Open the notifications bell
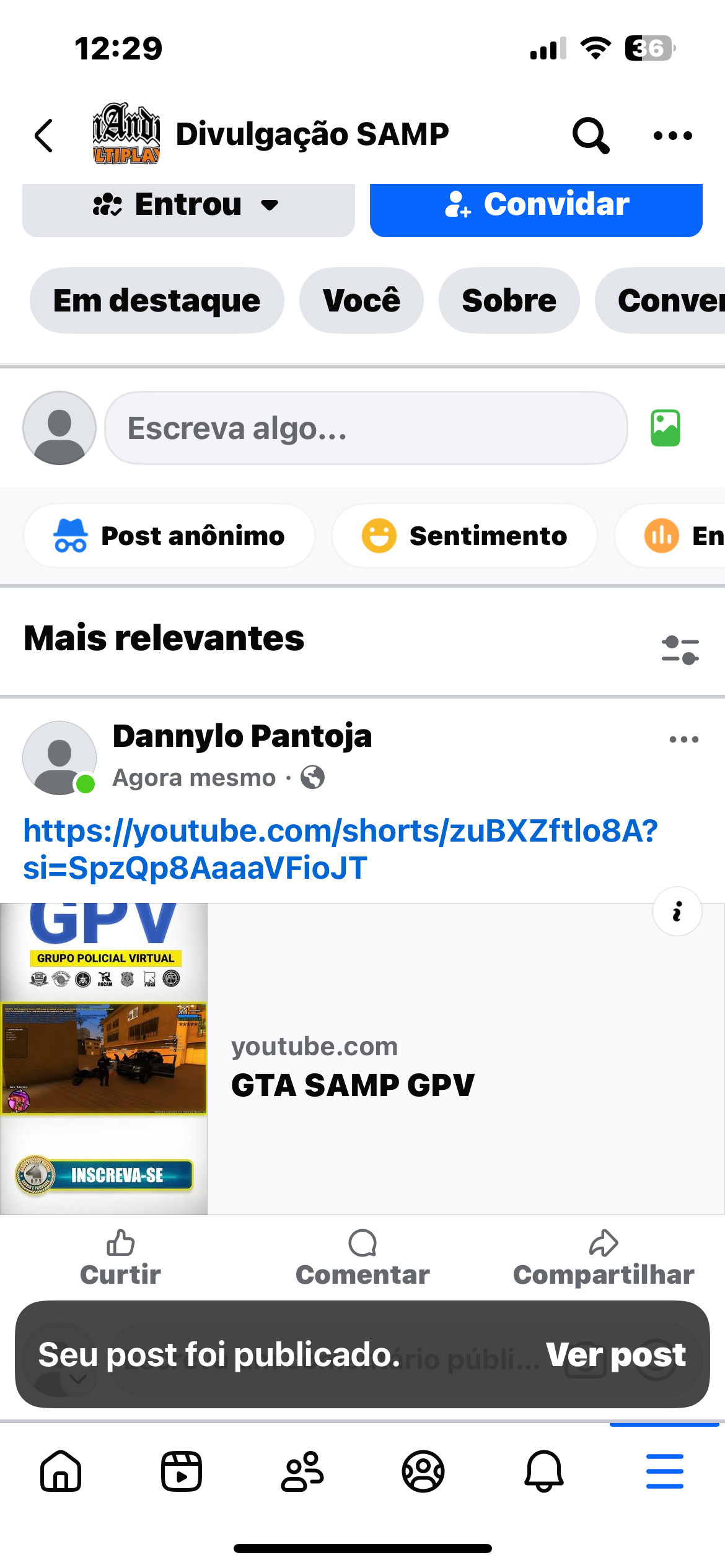Viewport: 725px width, 1568px height. click(x=543, y=1471)
